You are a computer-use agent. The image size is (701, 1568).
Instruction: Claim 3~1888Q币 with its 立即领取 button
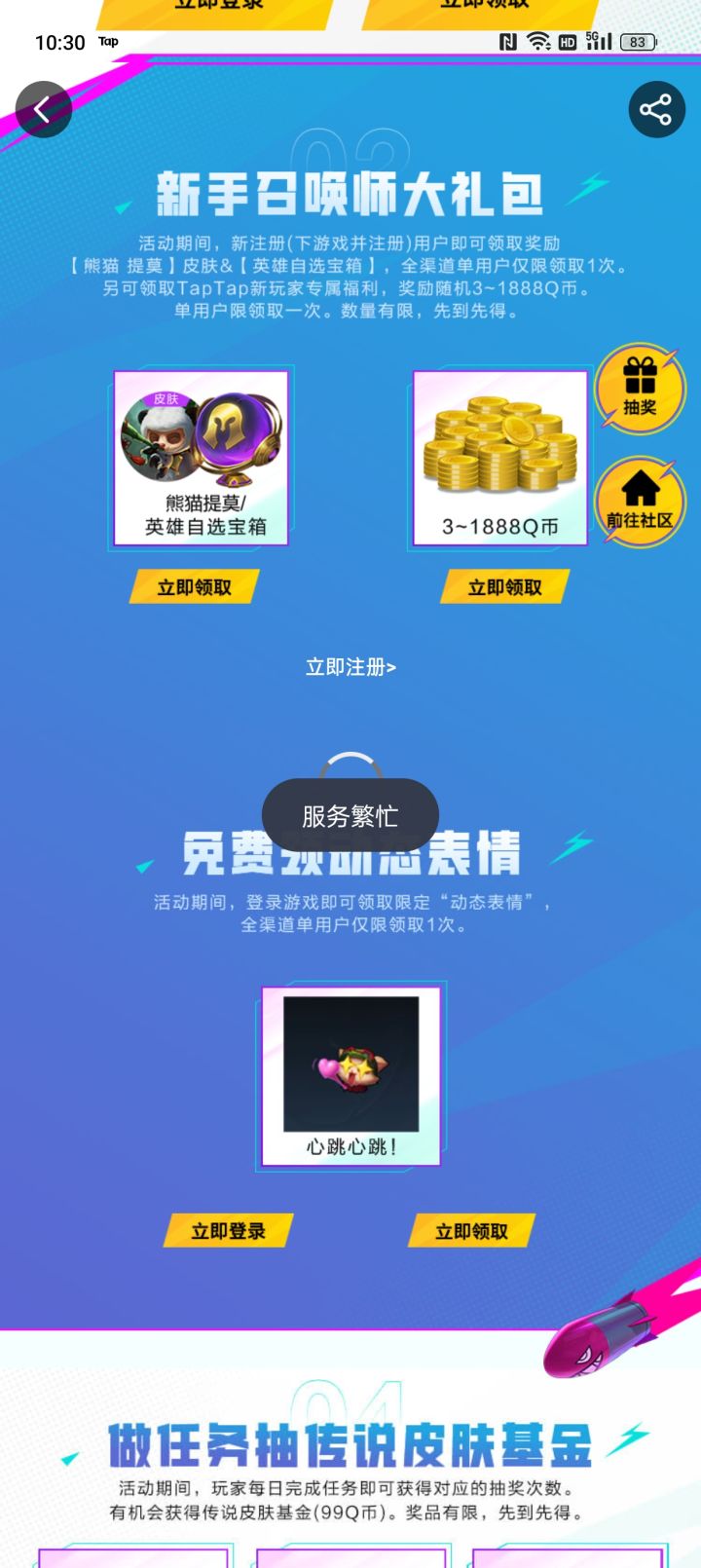(x=502, y=587)
